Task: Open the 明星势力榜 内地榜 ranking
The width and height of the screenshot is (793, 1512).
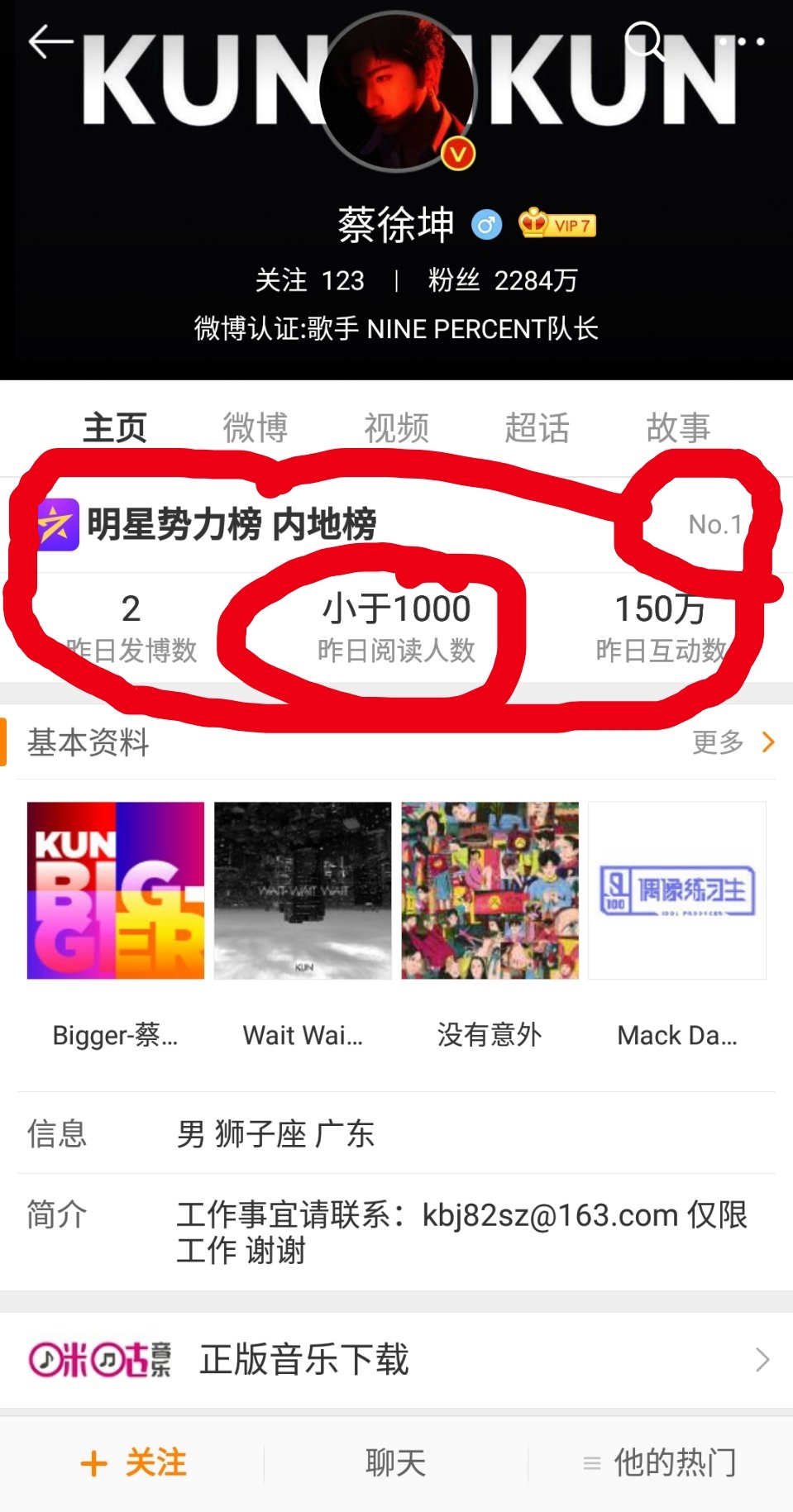Action: 232,524
